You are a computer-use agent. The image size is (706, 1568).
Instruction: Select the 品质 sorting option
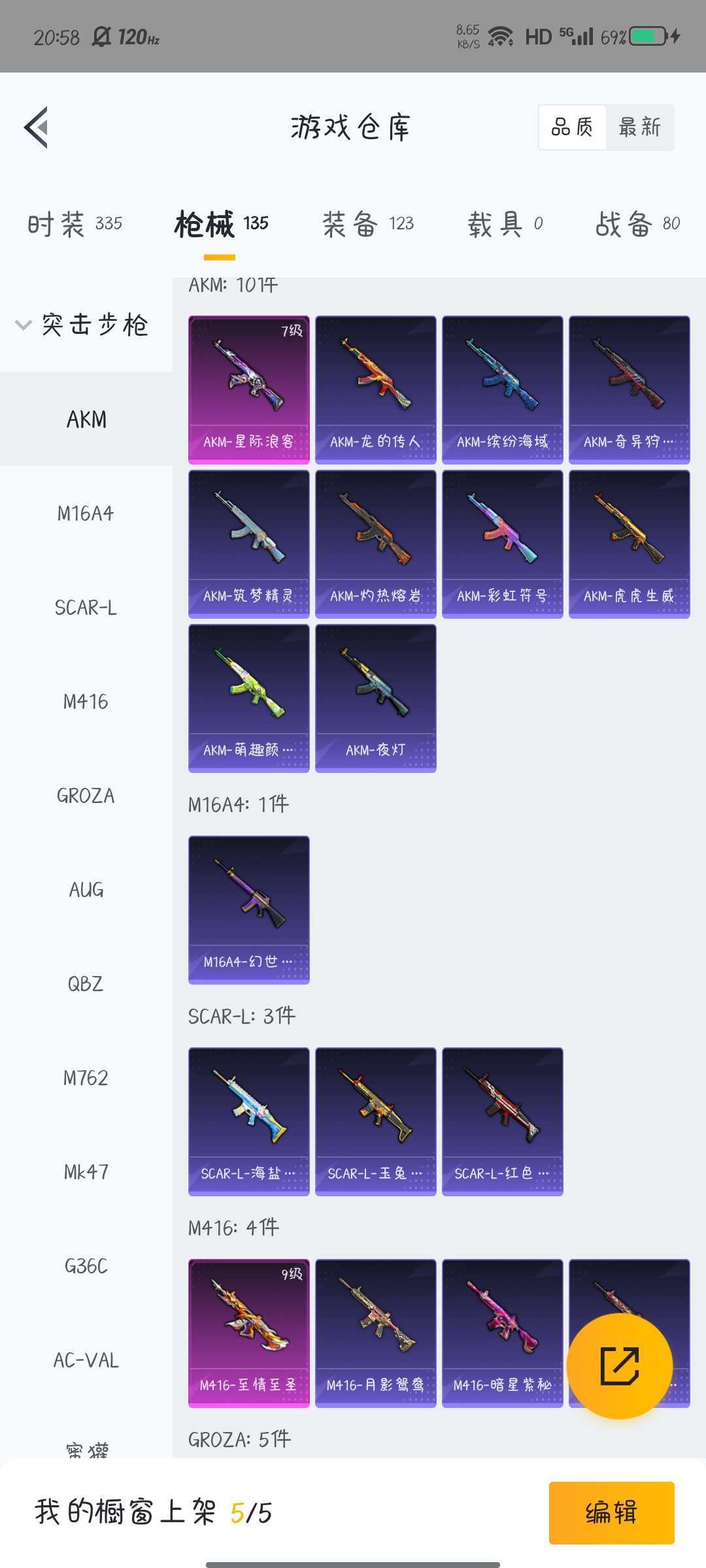[x=573, y=127]
